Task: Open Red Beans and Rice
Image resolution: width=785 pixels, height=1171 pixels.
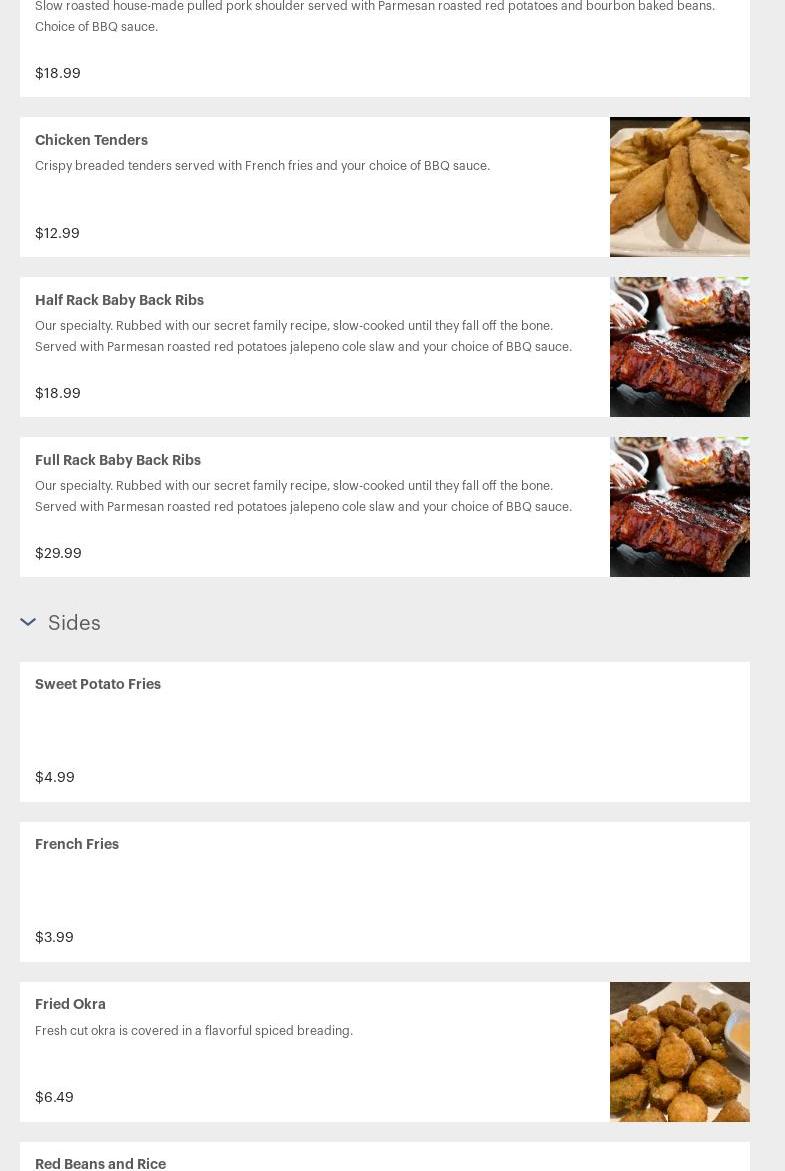Action: (100, 1163)
